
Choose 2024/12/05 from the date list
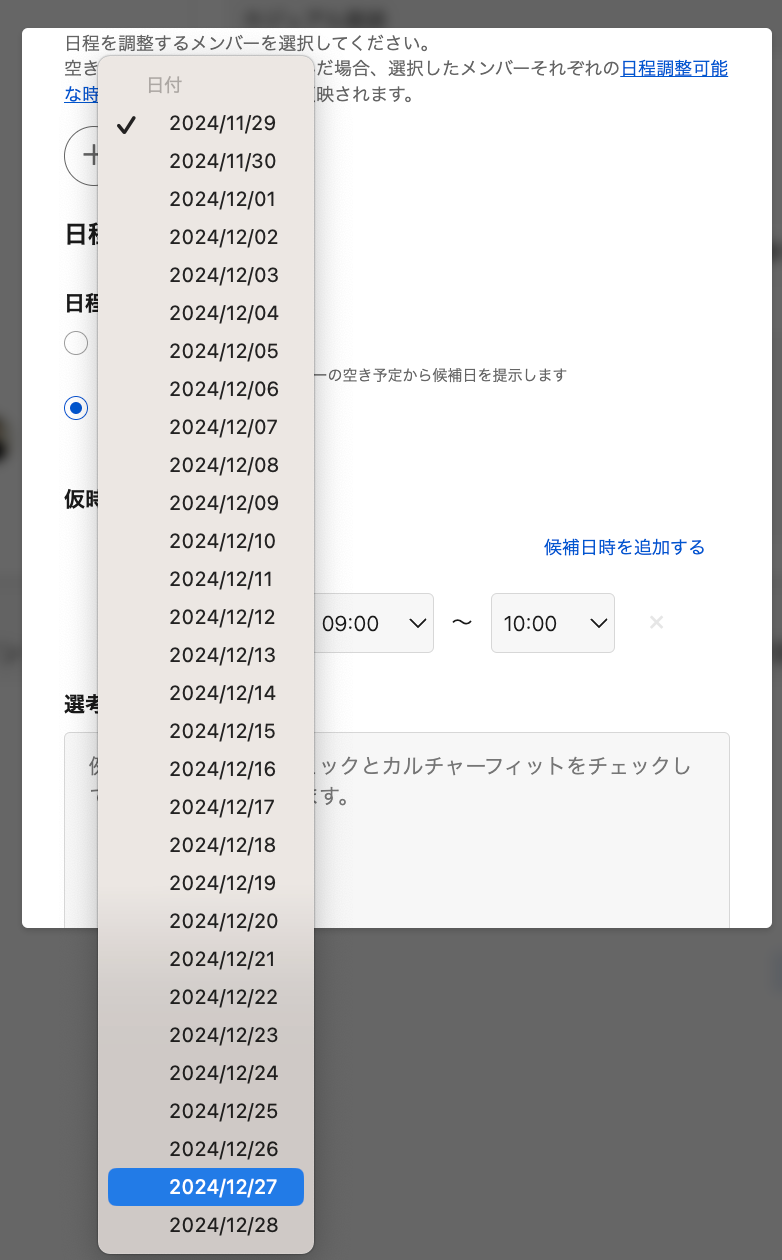tap(223, 351)
